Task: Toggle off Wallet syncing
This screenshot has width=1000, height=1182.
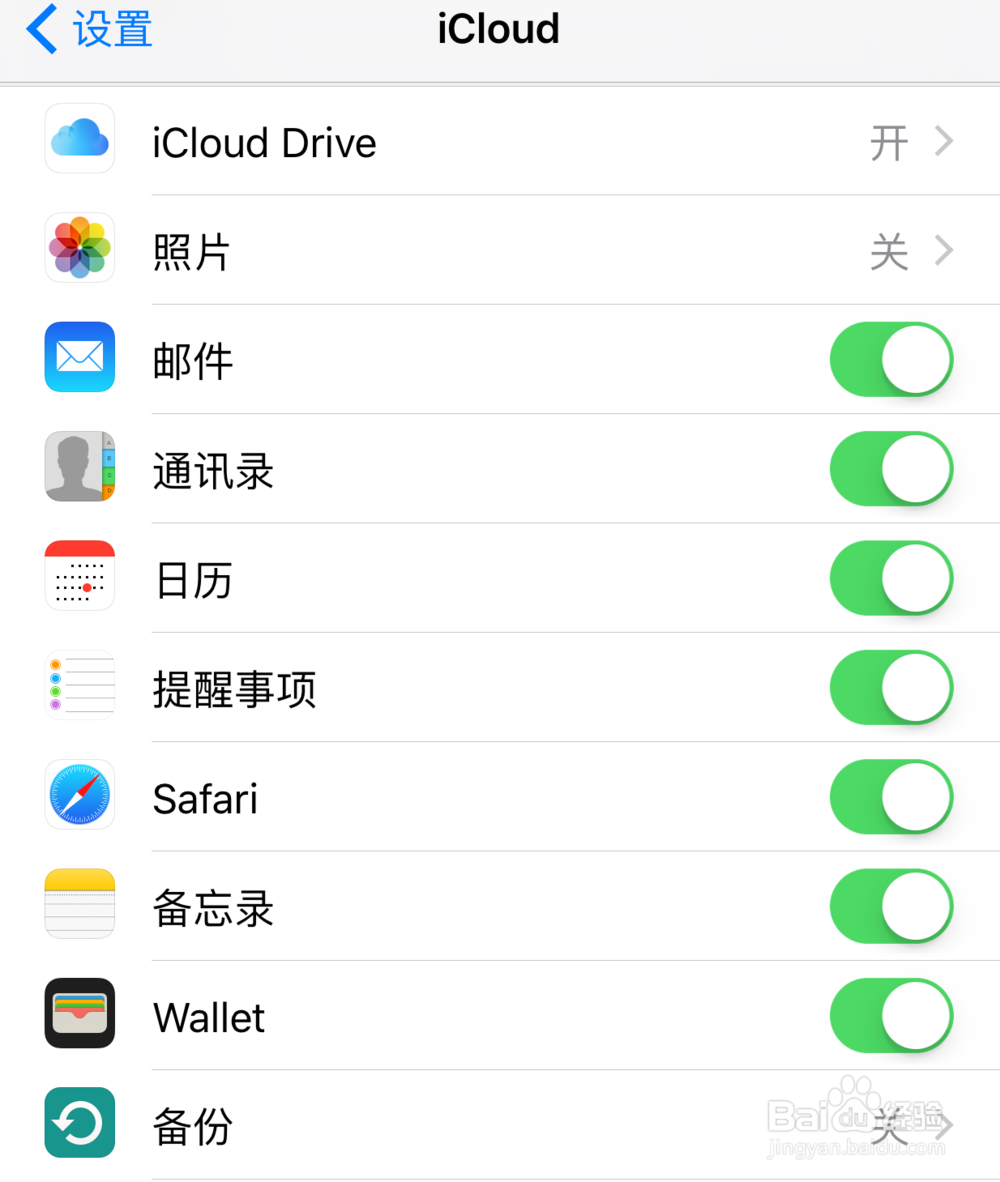Action: point(891,1015)
